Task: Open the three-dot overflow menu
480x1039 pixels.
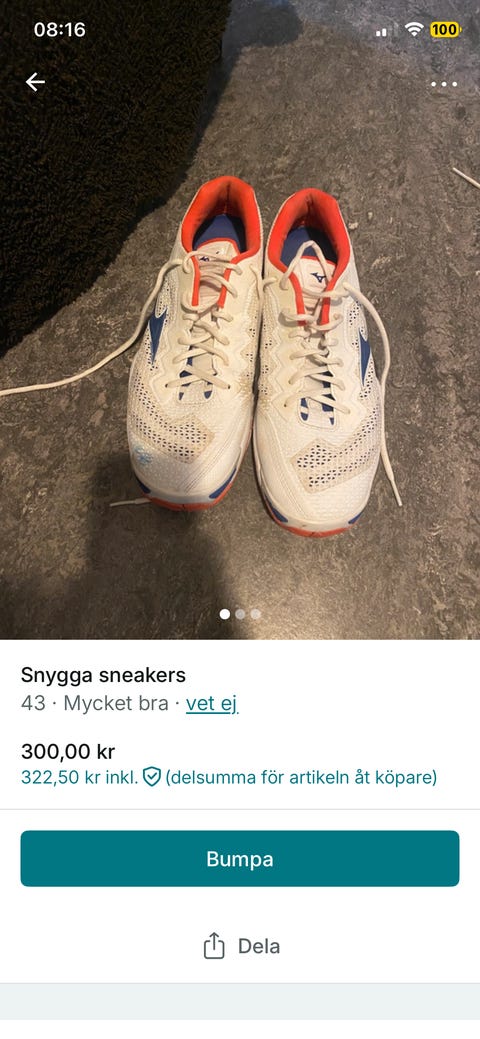Action: (444, 84)
